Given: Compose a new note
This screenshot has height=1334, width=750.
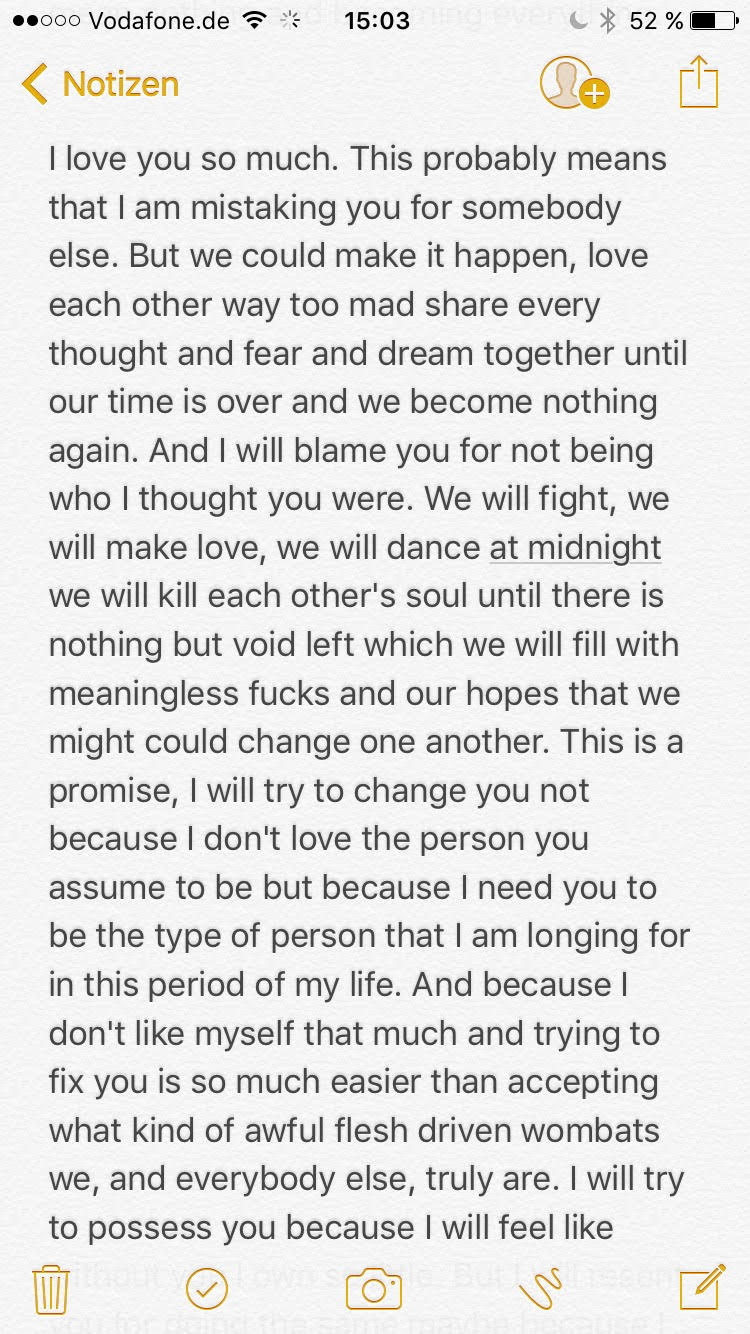Looking at the screenshot, I should pyautogui.click(x=702, y=1287).
